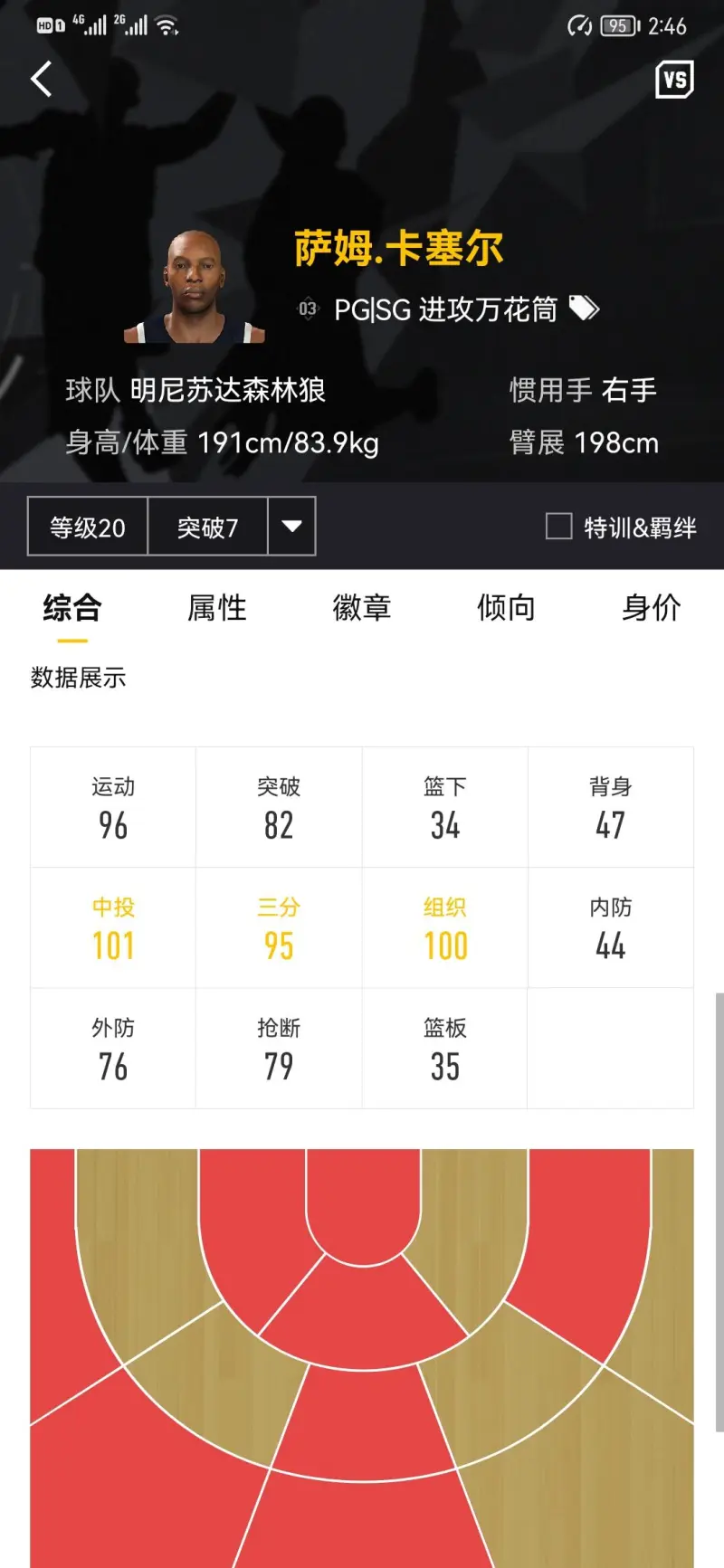This screenshot has height=1568, width=724.
Task: Switch to the 徽章 tab
Action: coord(362,607)
